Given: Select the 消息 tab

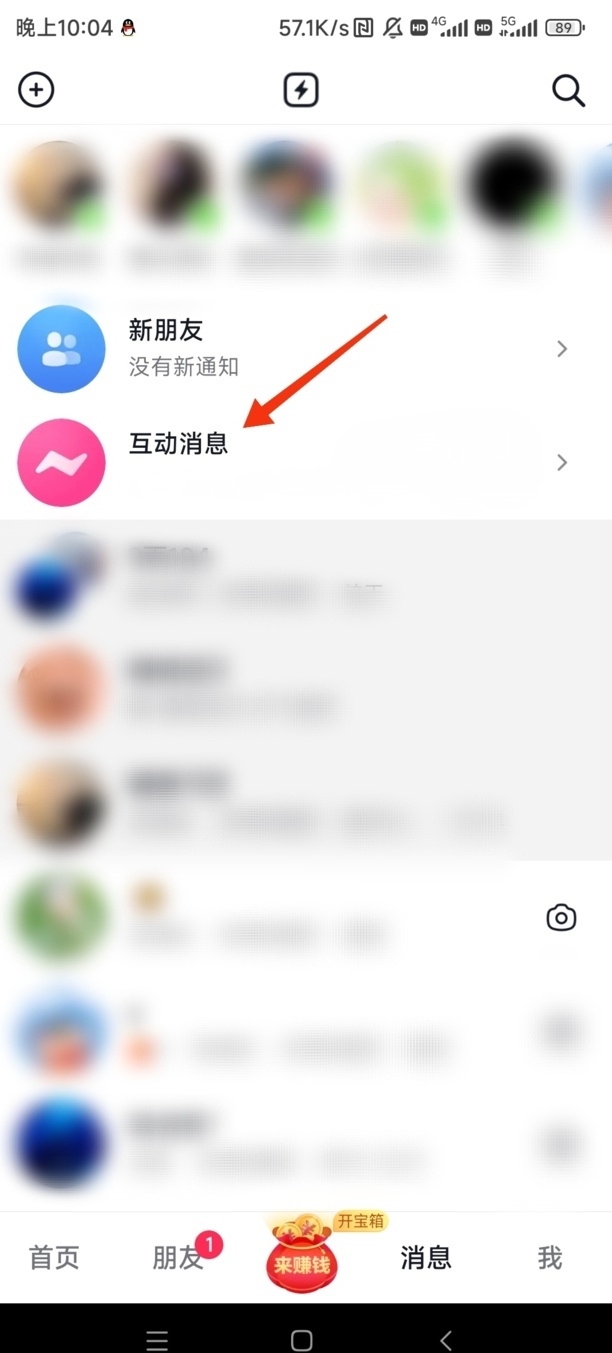Looking at the screenshot, I should [426, 1257].
